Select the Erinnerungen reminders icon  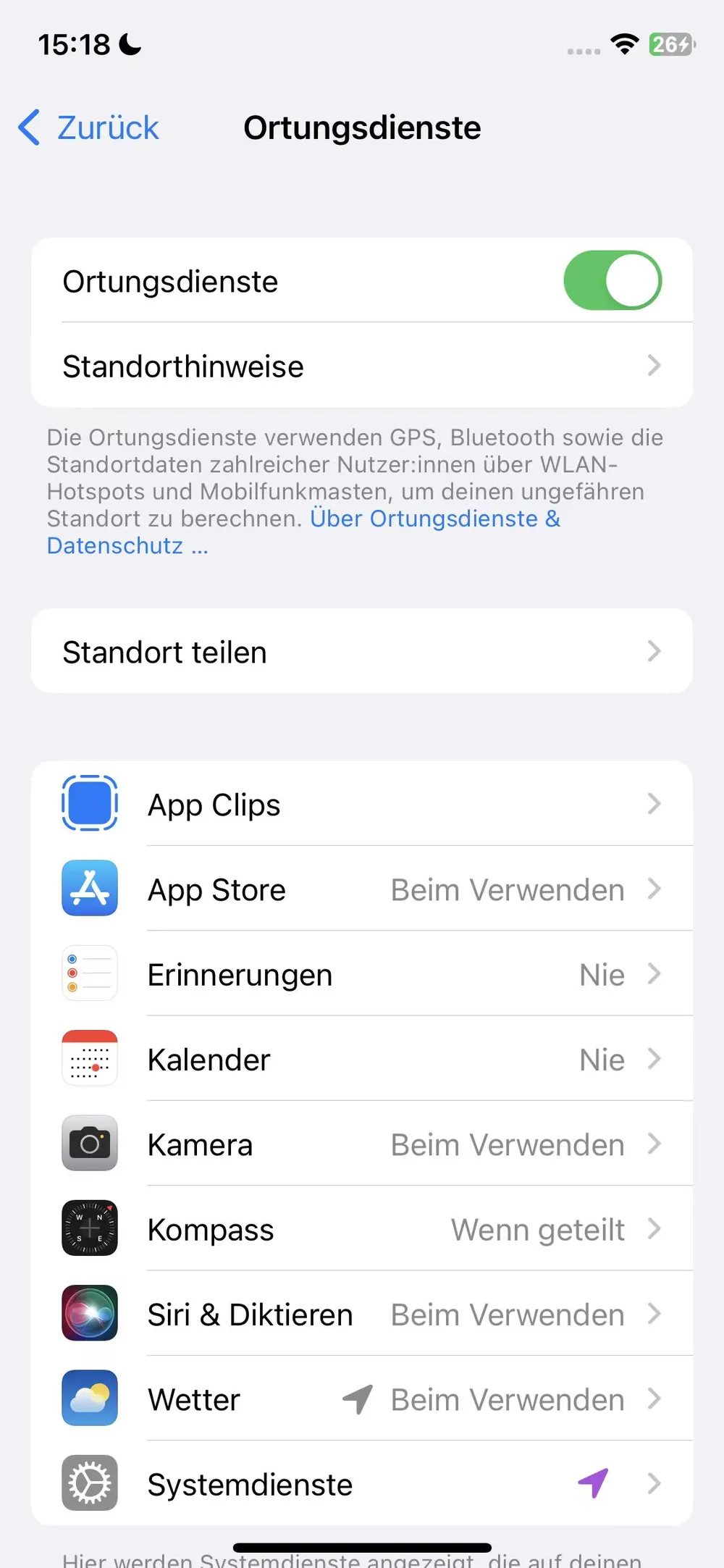pos(89,973)
